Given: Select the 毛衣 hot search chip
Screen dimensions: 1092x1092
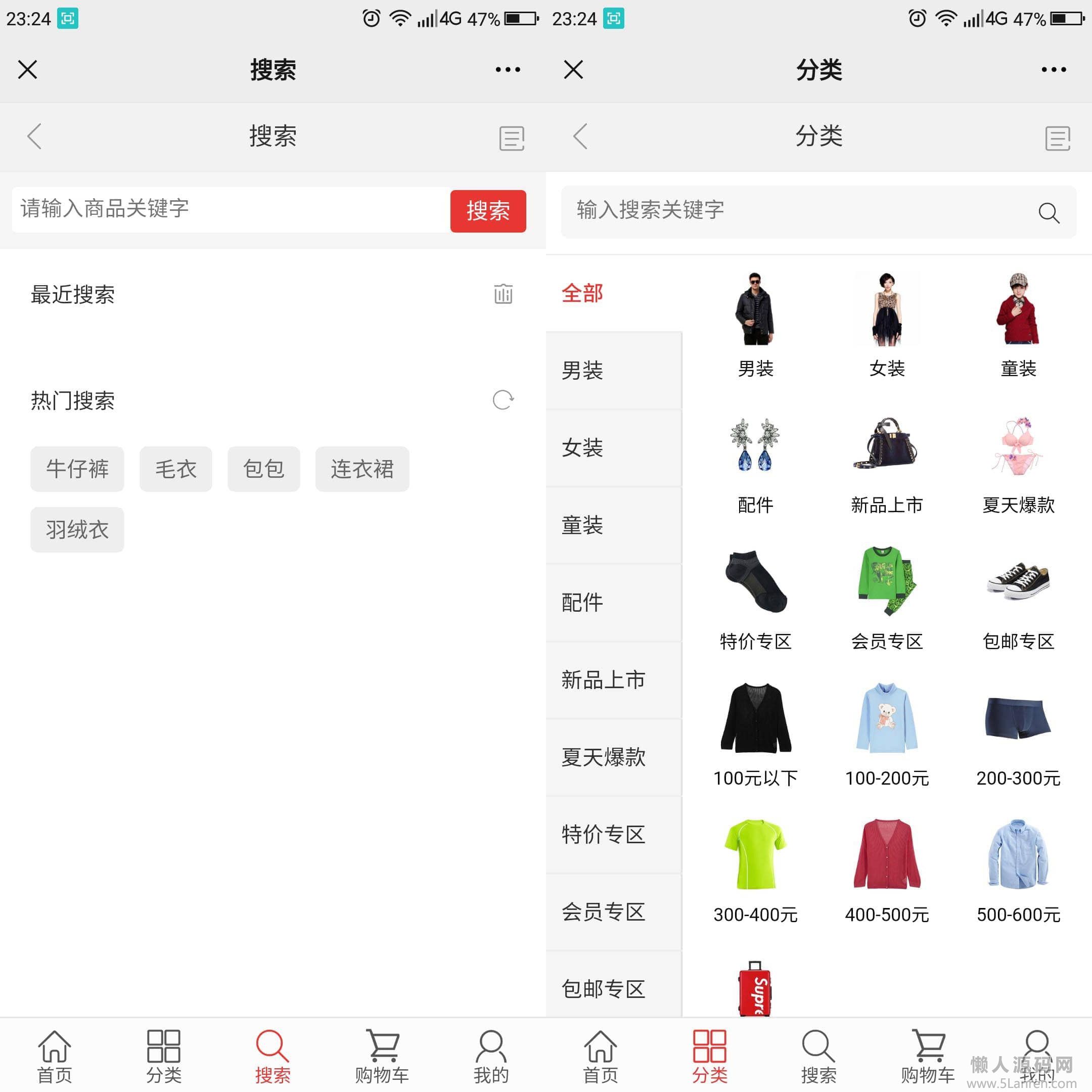Looking at the screenshot, I should pyautogui.click(x=176, y=469).
